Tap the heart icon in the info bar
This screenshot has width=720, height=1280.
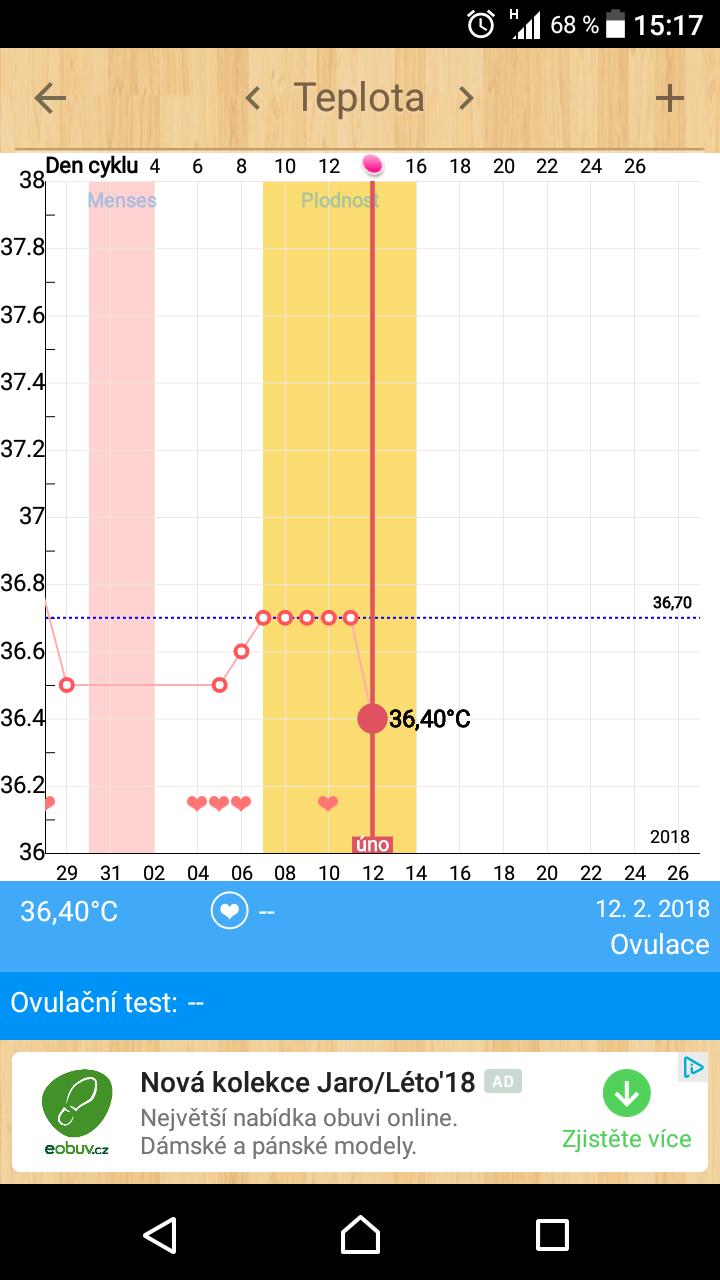[x=229, y=911]
